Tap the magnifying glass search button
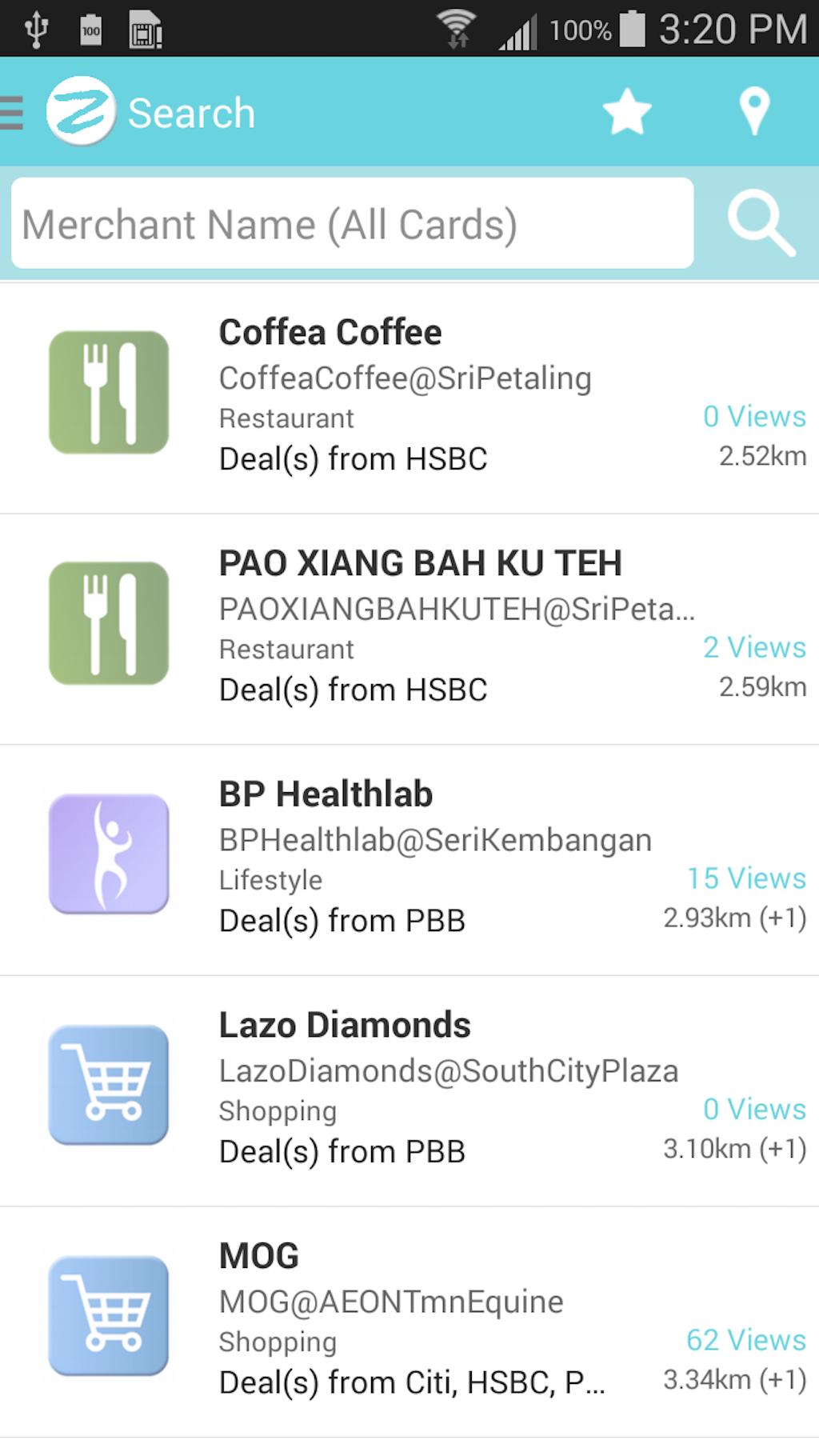Image resolution: width=819 pixels, height=1456 pixels. coord(761,223)
